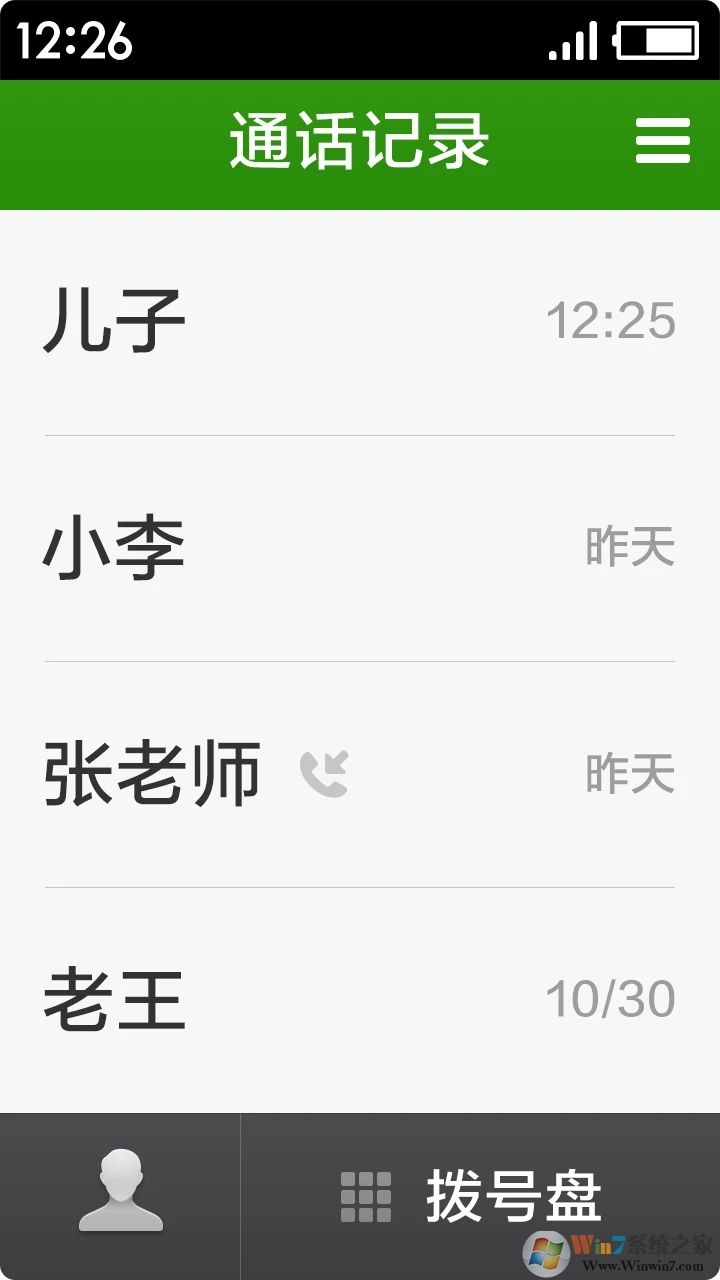Open the dial pad grid icon

[x=363, y=1192]
